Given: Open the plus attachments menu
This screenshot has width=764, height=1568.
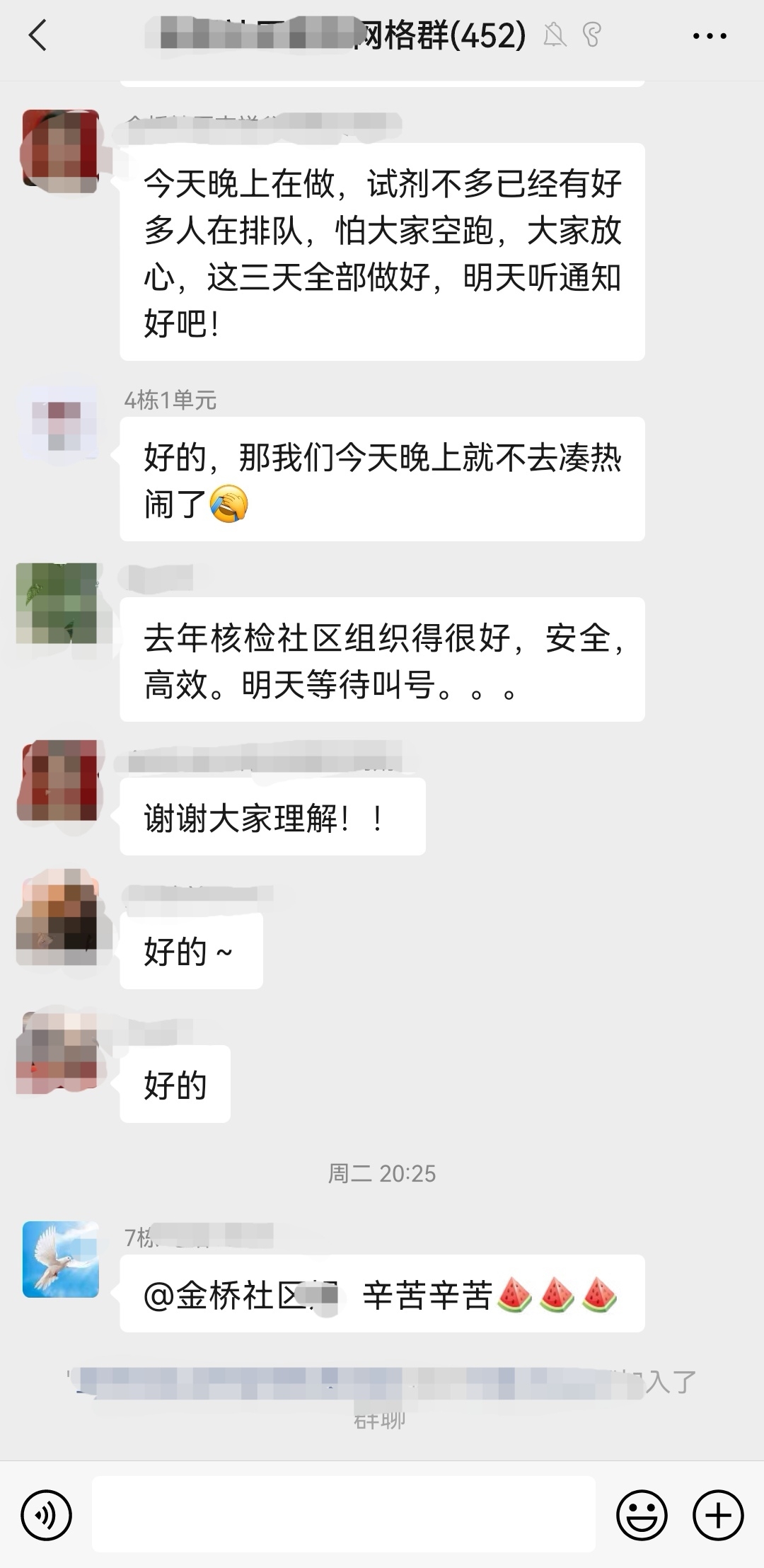Looking at the screenshot, I should coord(718,1516).
